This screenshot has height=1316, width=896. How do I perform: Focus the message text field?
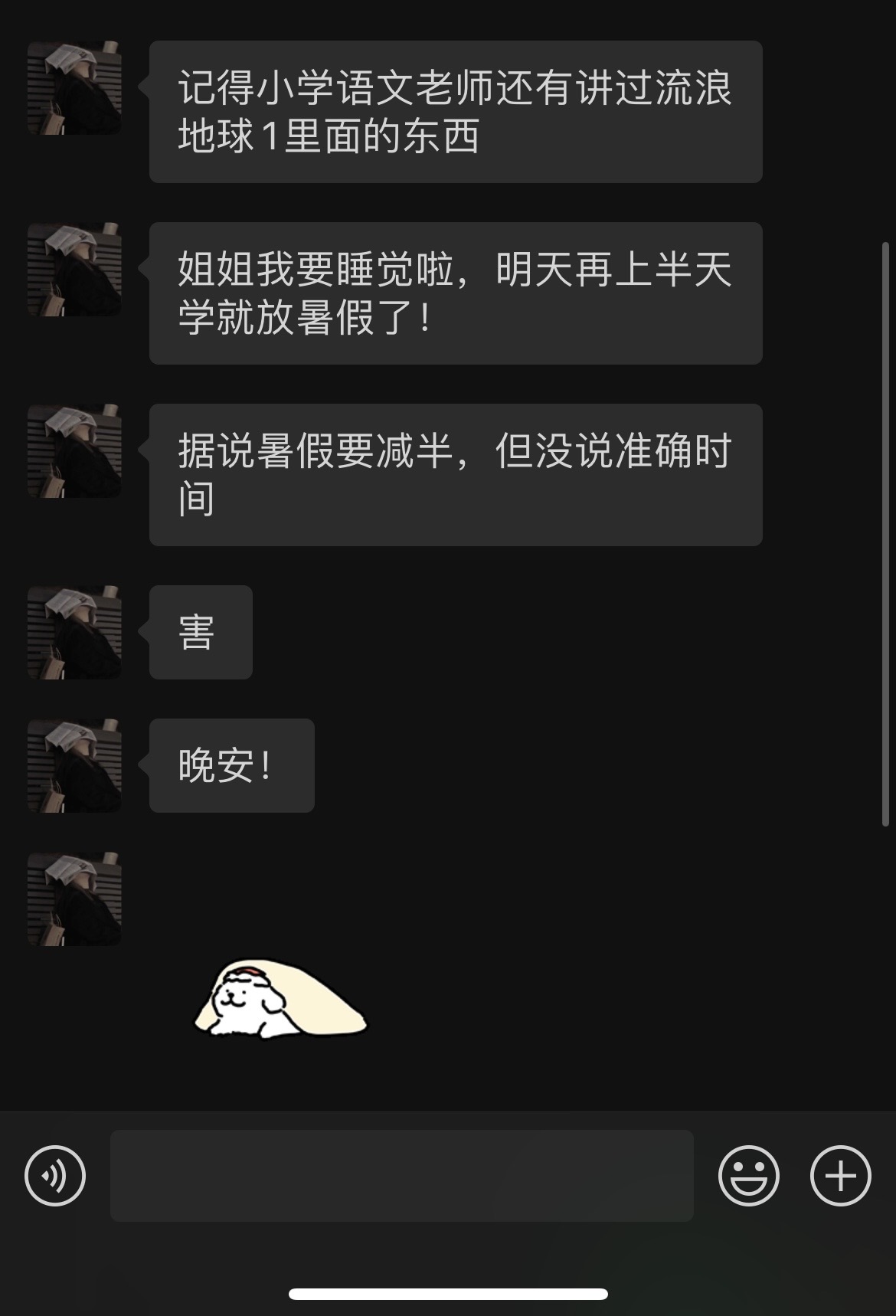coord(401,1175)
